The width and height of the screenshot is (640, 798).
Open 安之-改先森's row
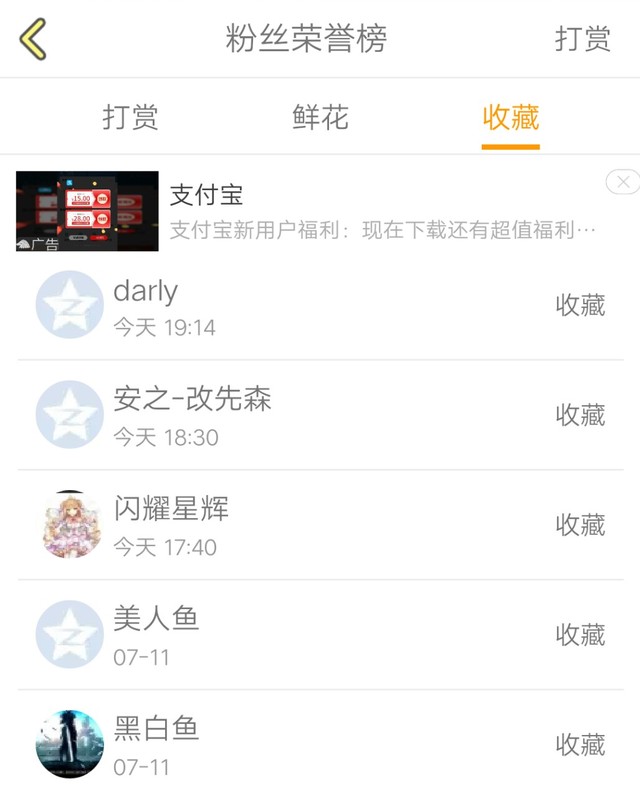320,415
